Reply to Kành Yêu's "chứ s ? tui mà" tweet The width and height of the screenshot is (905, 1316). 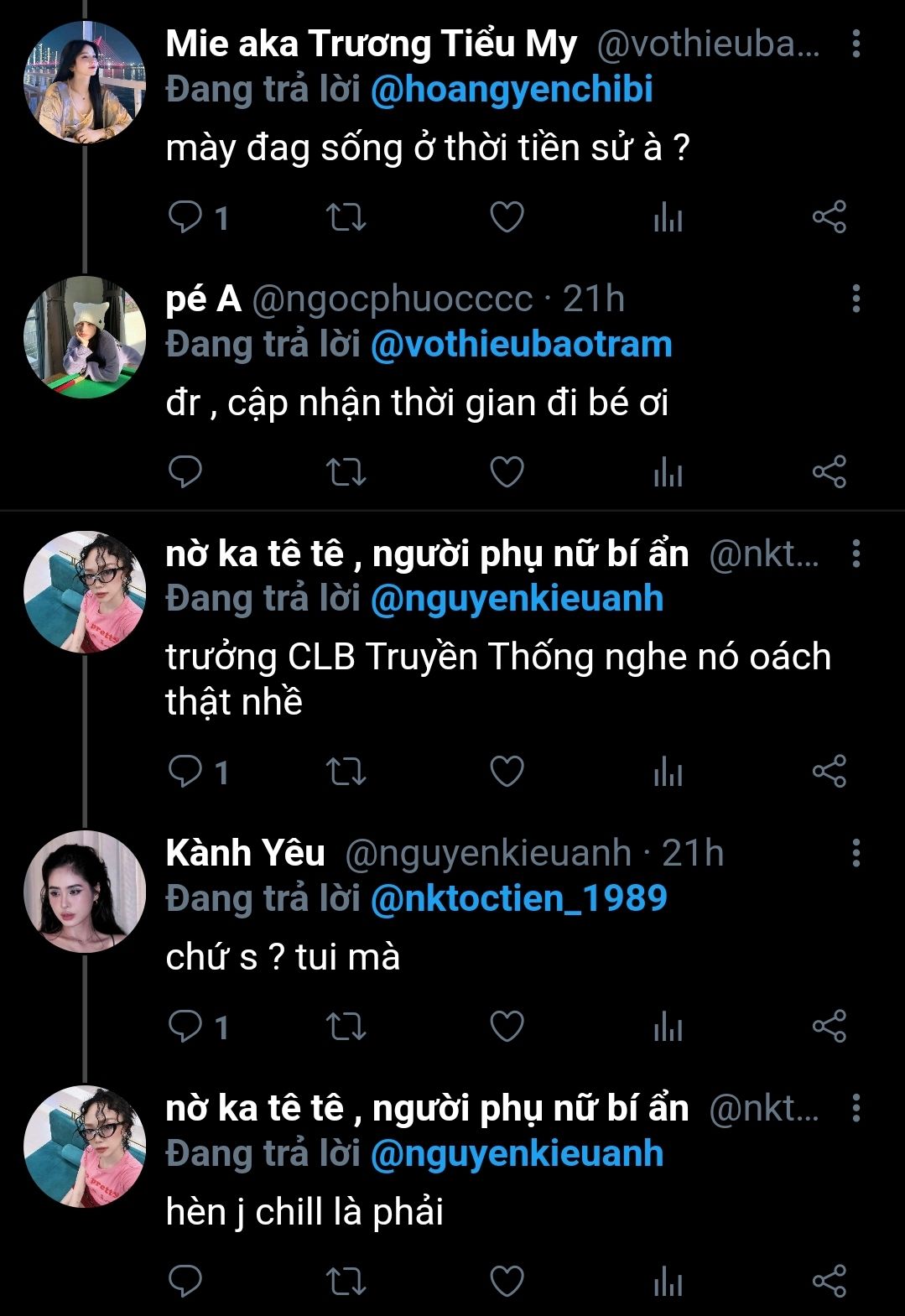click(x=185, y=1027)
